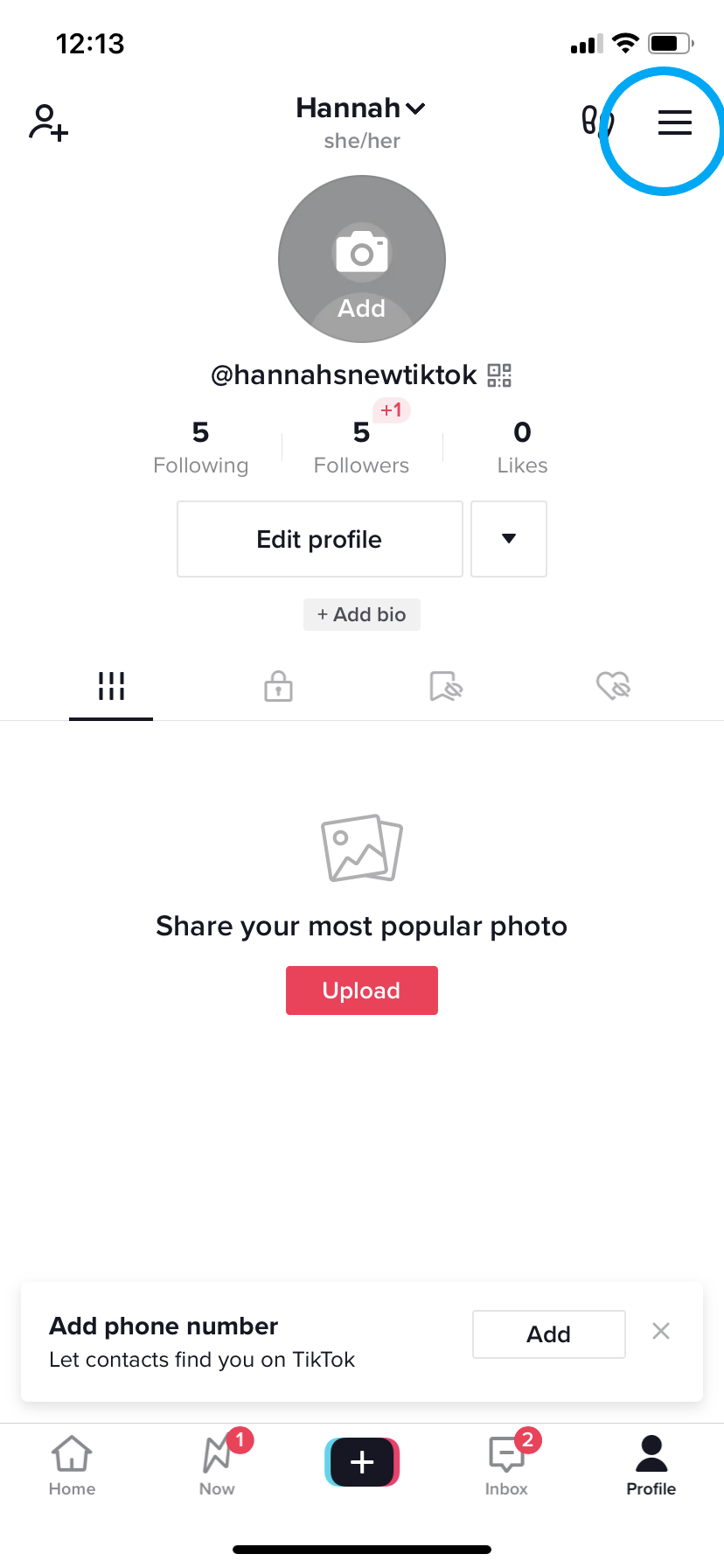Open the Inbox tab
This screenshot has width=724, height=1568.
(x=507, y=1466)
